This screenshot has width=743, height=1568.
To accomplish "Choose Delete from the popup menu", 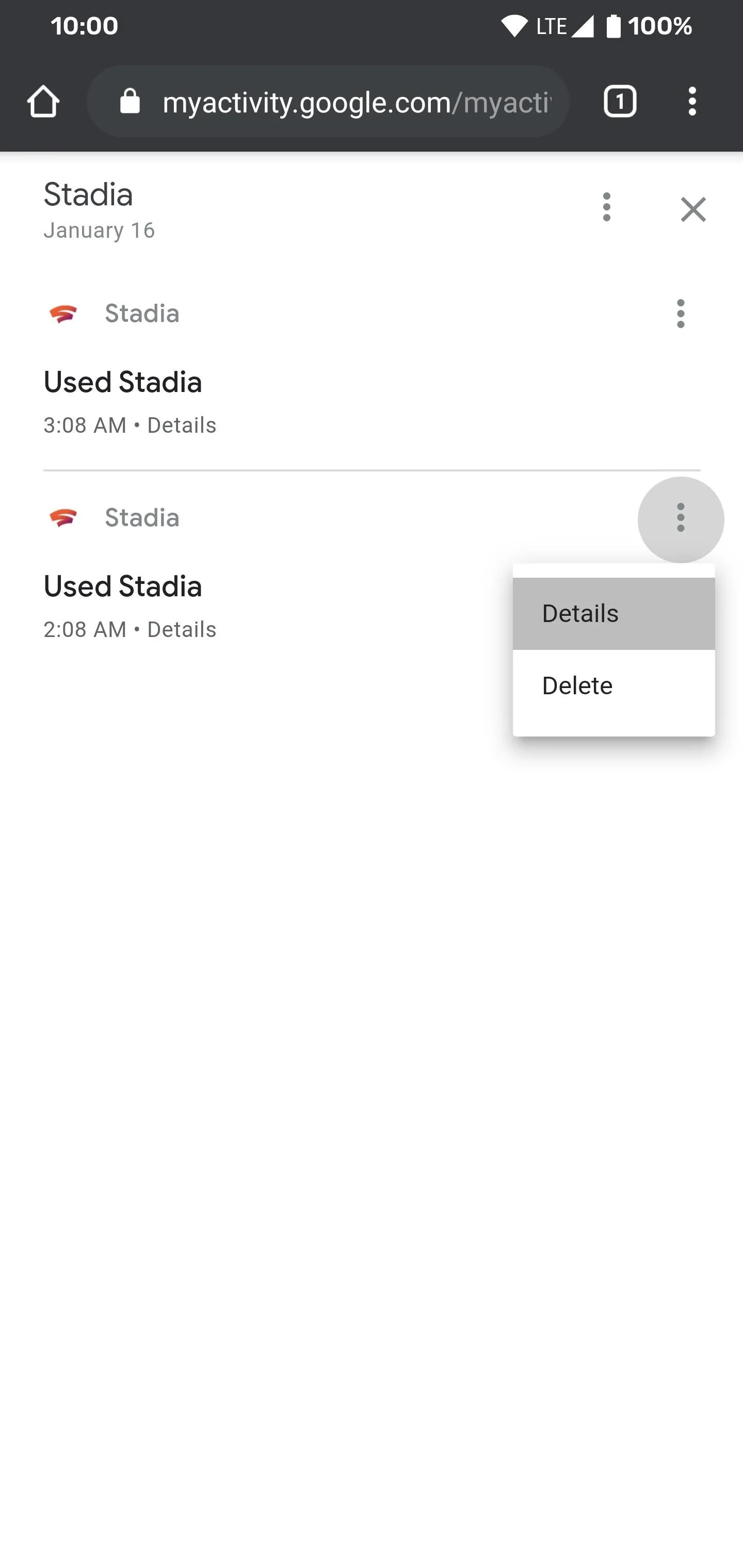I will pyautogui.click(x=613, y=686).
